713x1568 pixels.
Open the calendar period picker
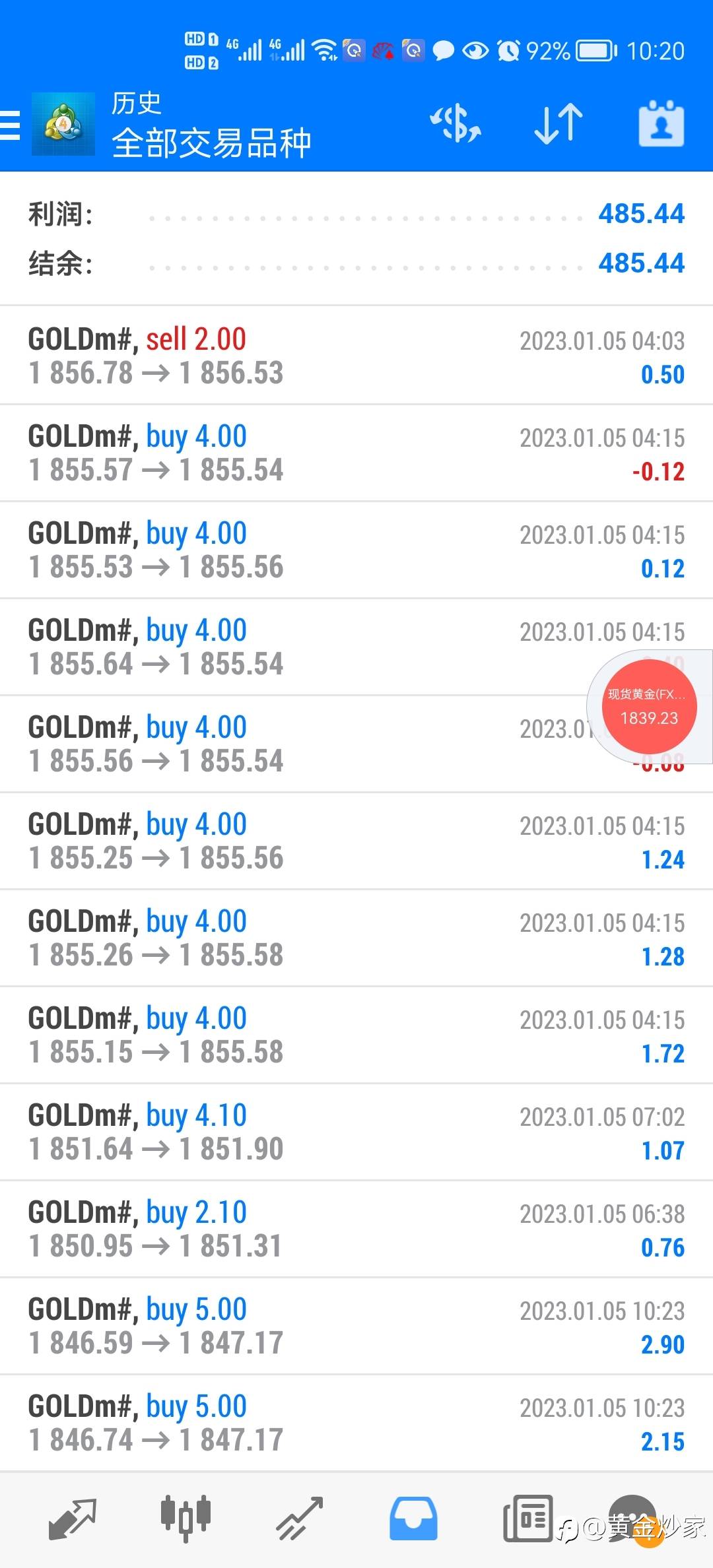point(662,123)
